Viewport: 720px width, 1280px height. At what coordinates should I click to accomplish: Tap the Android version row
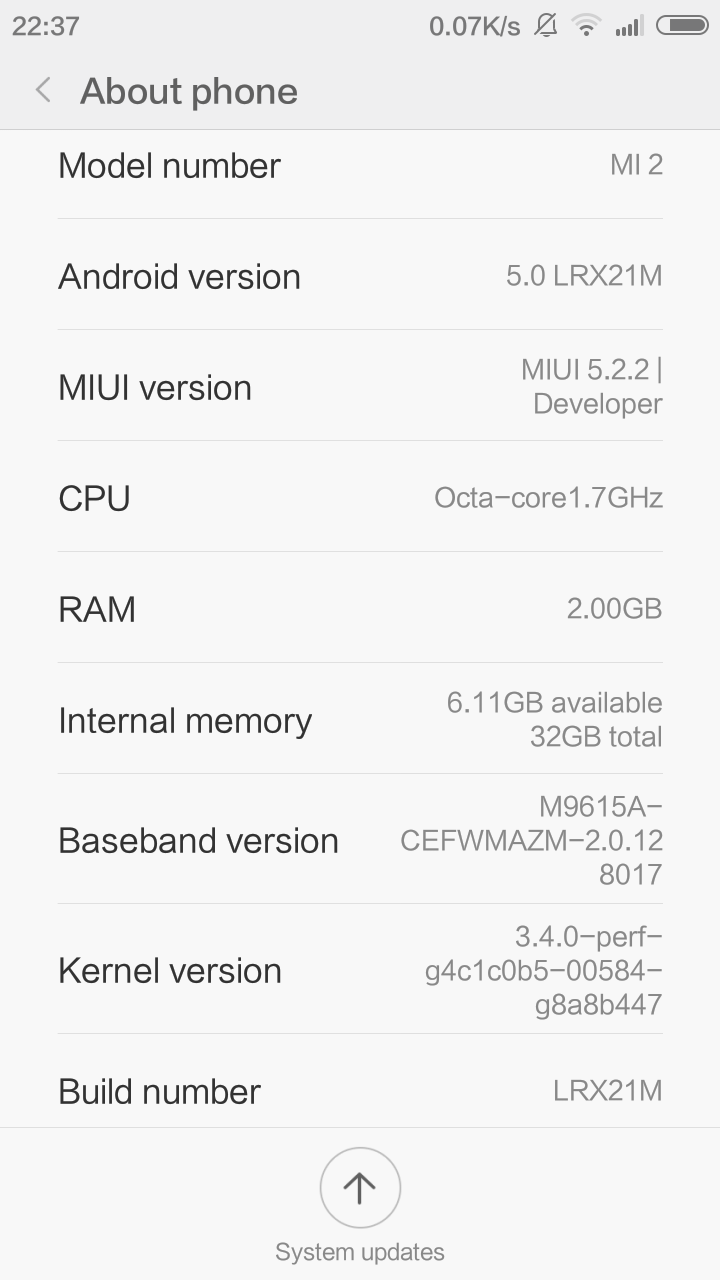coord(360,275)
